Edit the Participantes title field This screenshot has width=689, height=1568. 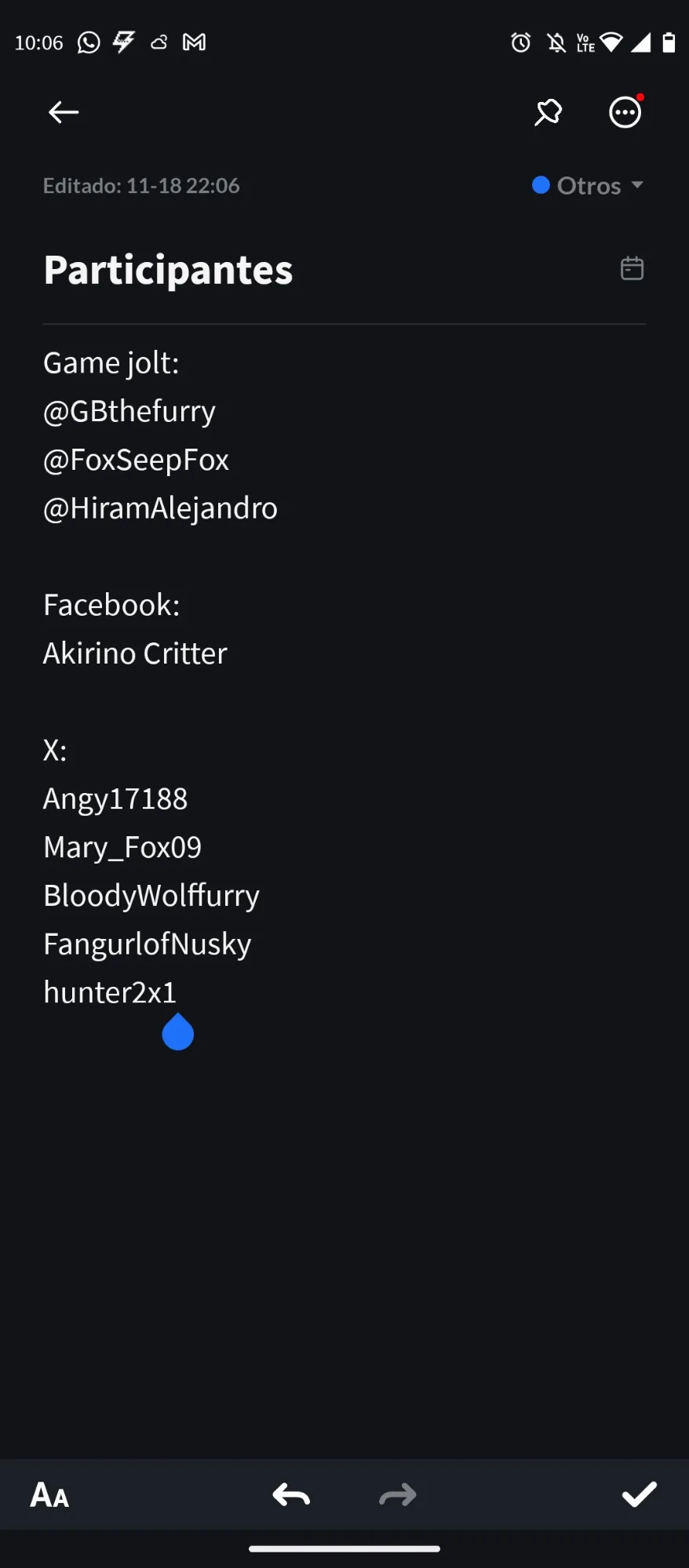tap(168, 270)
